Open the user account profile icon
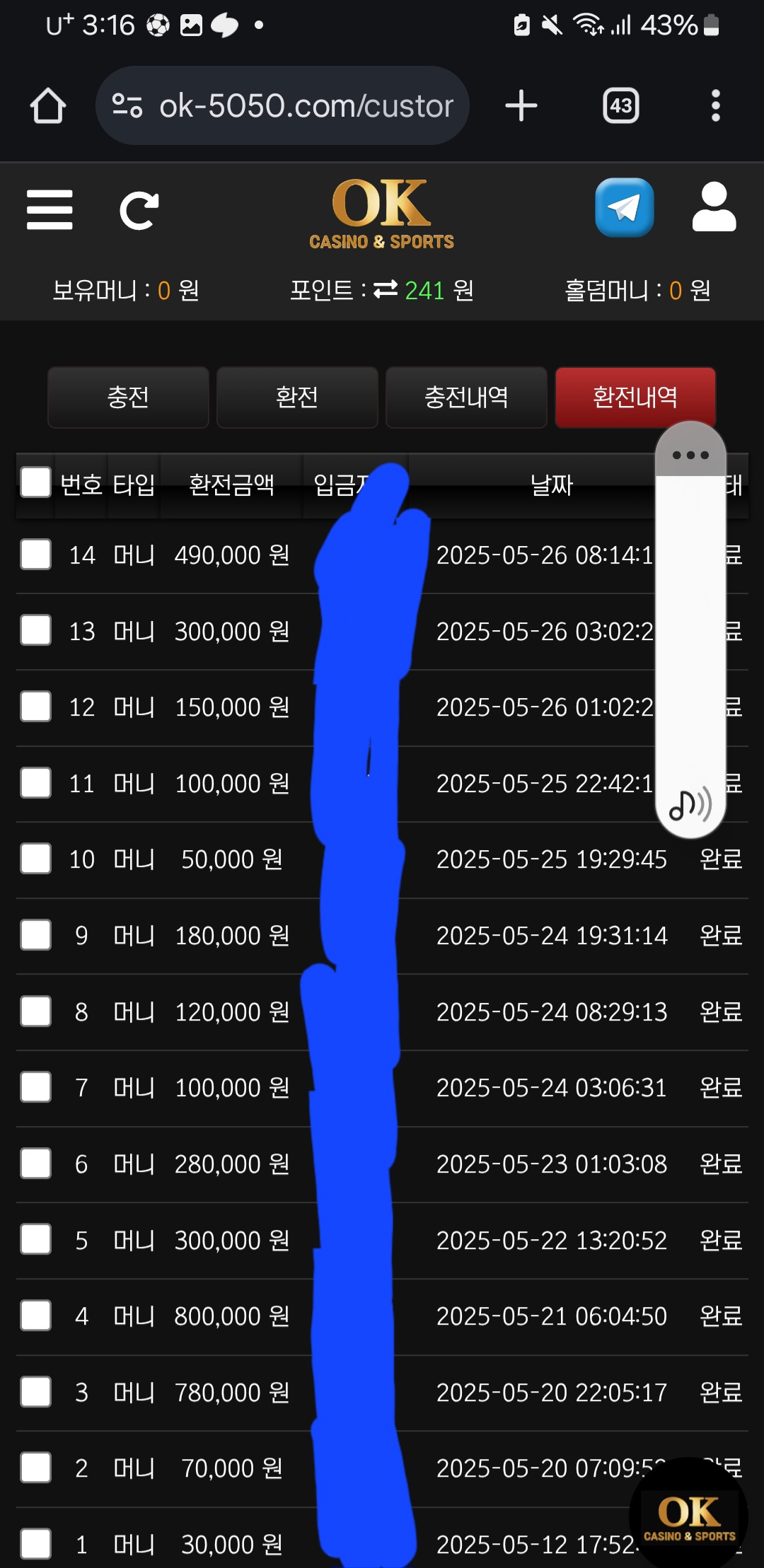 pyautogui.click(x=714, y=207)
